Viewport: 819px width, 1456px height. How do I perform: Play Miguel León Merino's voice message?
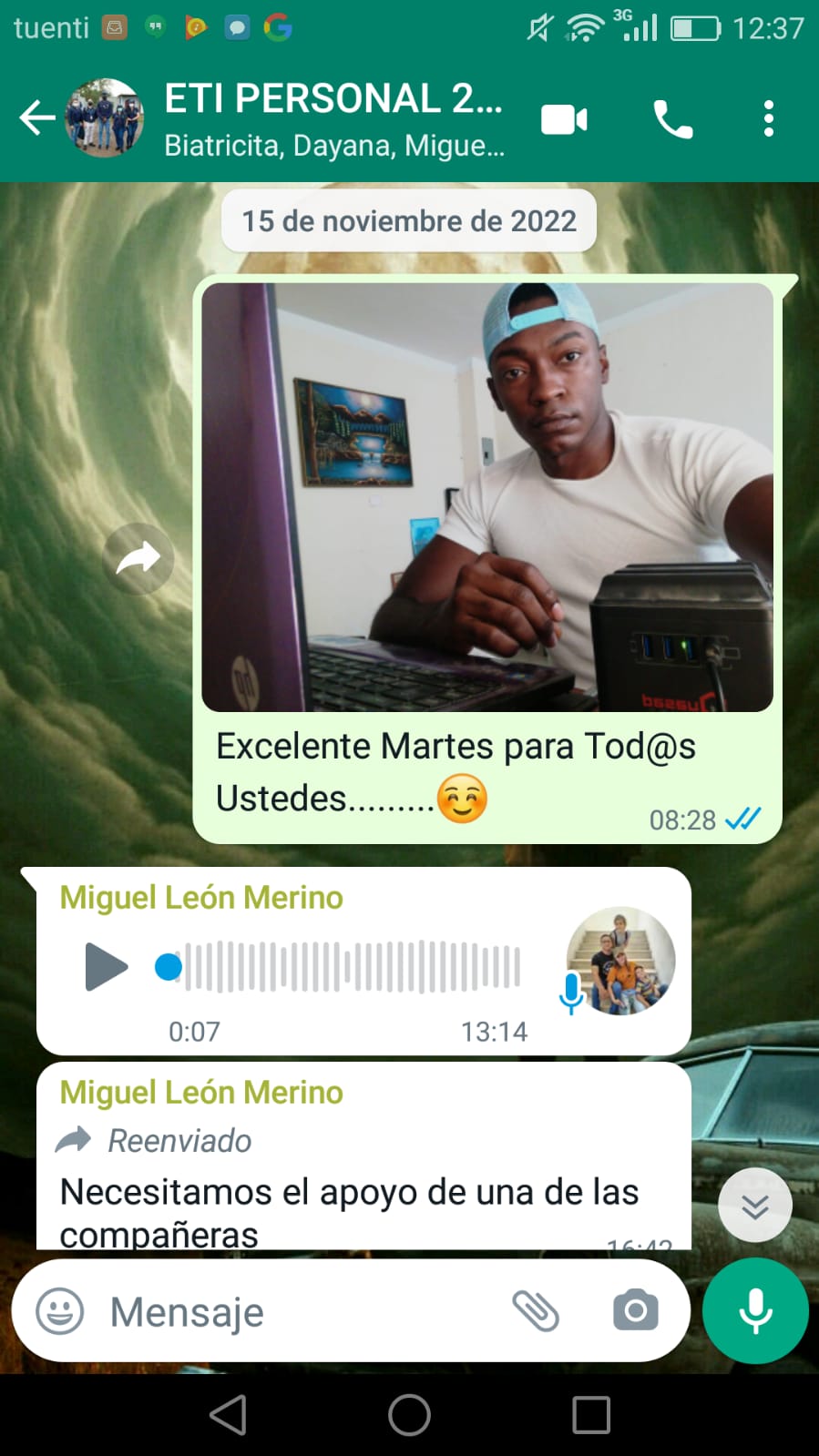[106, 966]
